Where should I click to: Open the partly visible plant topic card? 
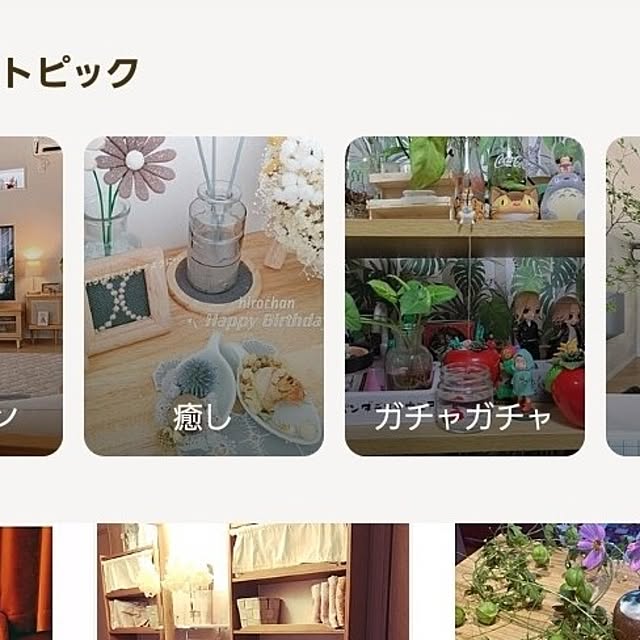tap(623, 296)
